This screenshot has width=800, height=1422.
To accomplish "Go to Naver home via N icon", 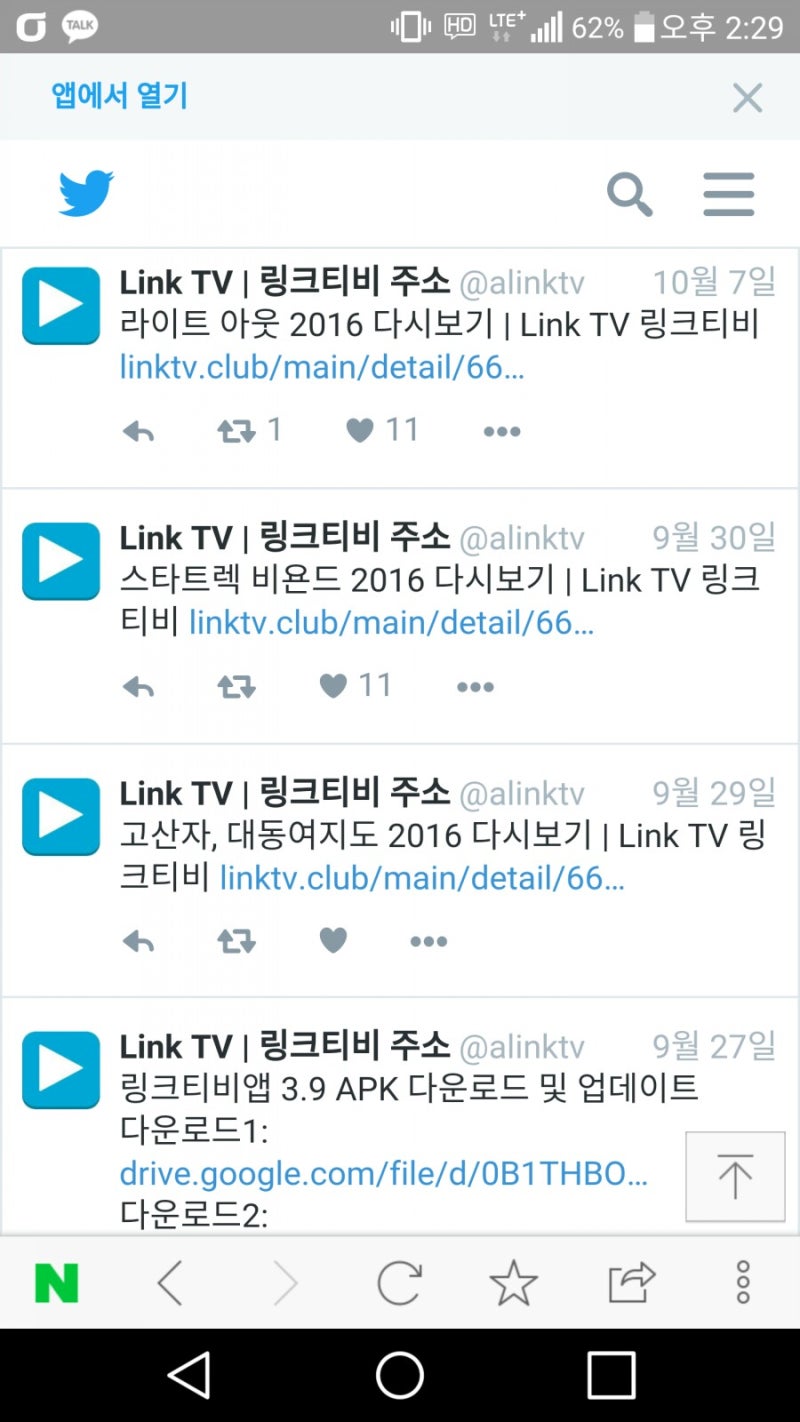I will [57, 1283].
